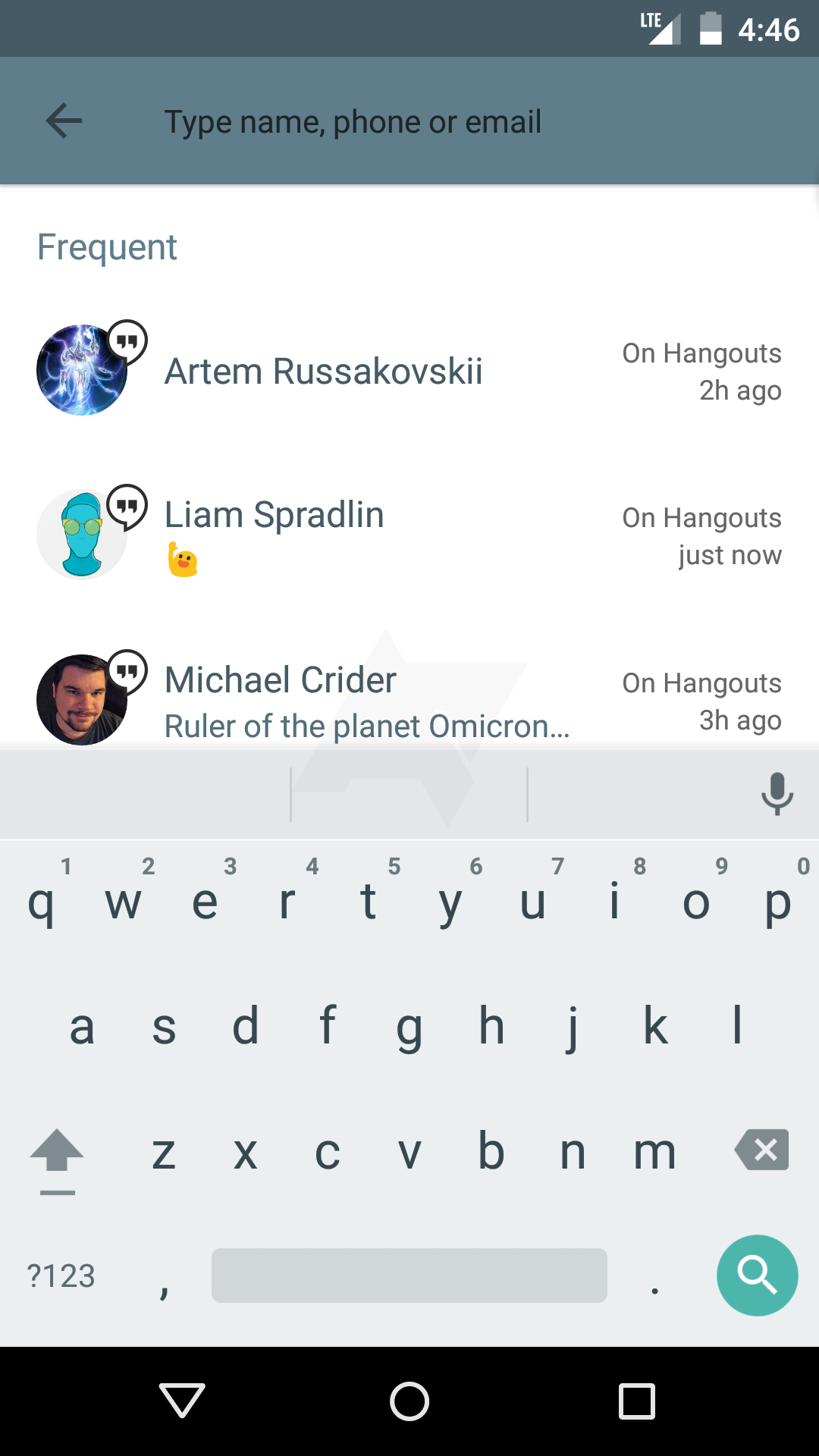Go back using the arrow icon
Image resolution: width=819 pixels, height=1456 pixels.
pos(64,121)
